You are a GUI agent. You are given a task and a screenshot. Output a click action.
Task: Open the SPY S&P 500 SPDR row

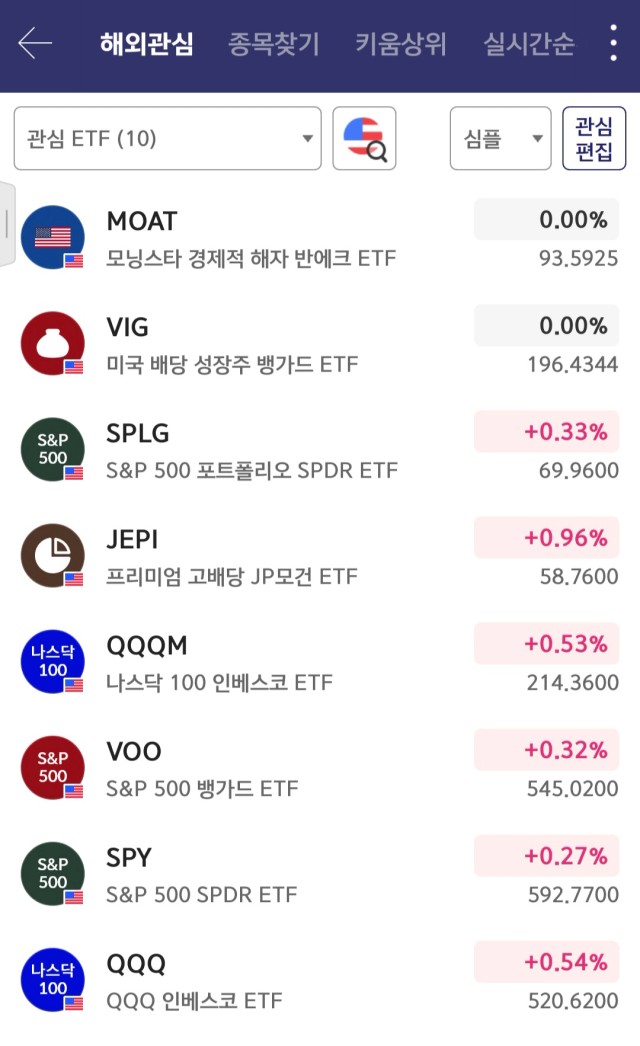320,875
